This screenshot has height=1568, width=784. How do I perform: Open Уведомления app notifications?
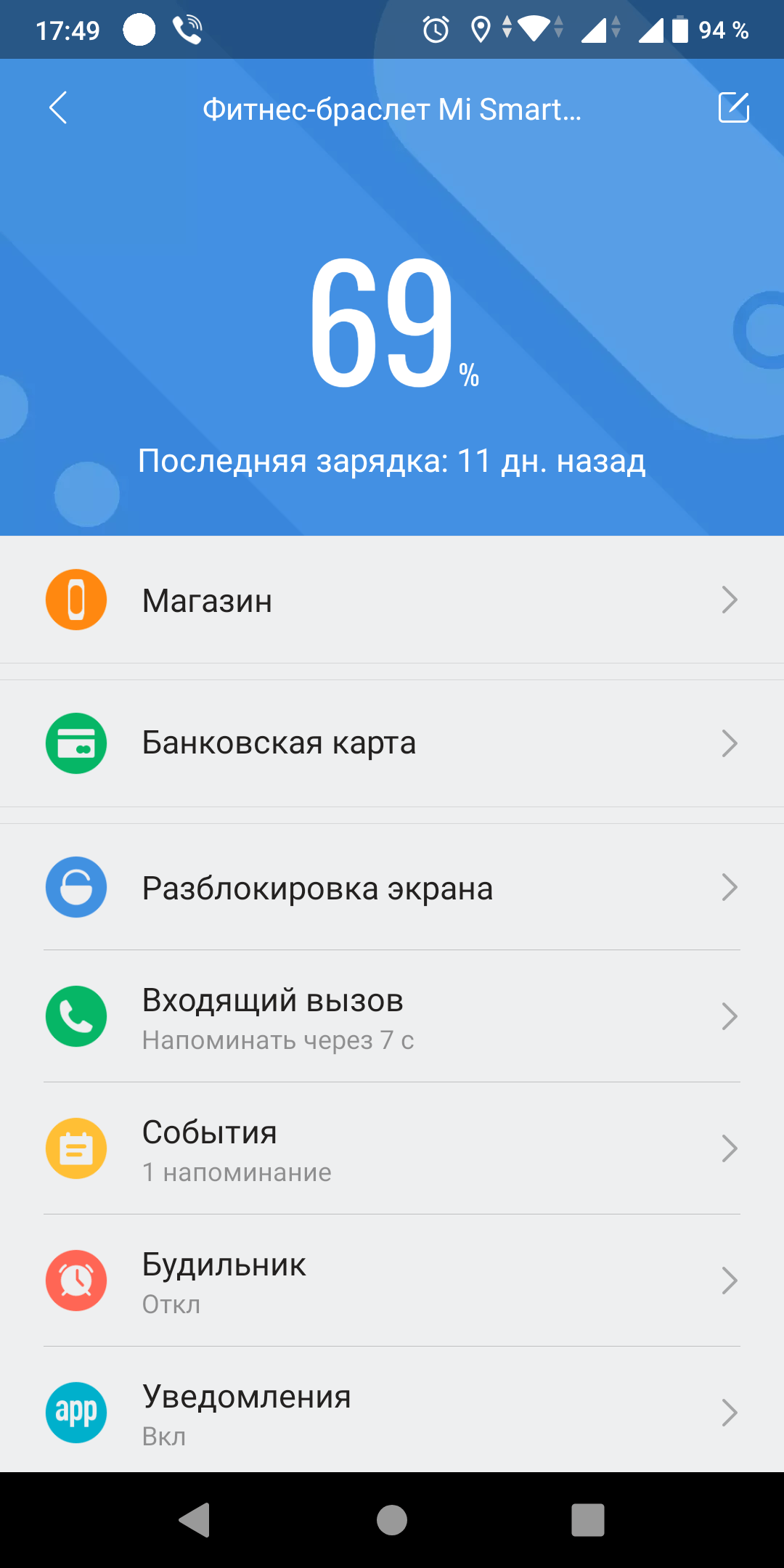392,1413
